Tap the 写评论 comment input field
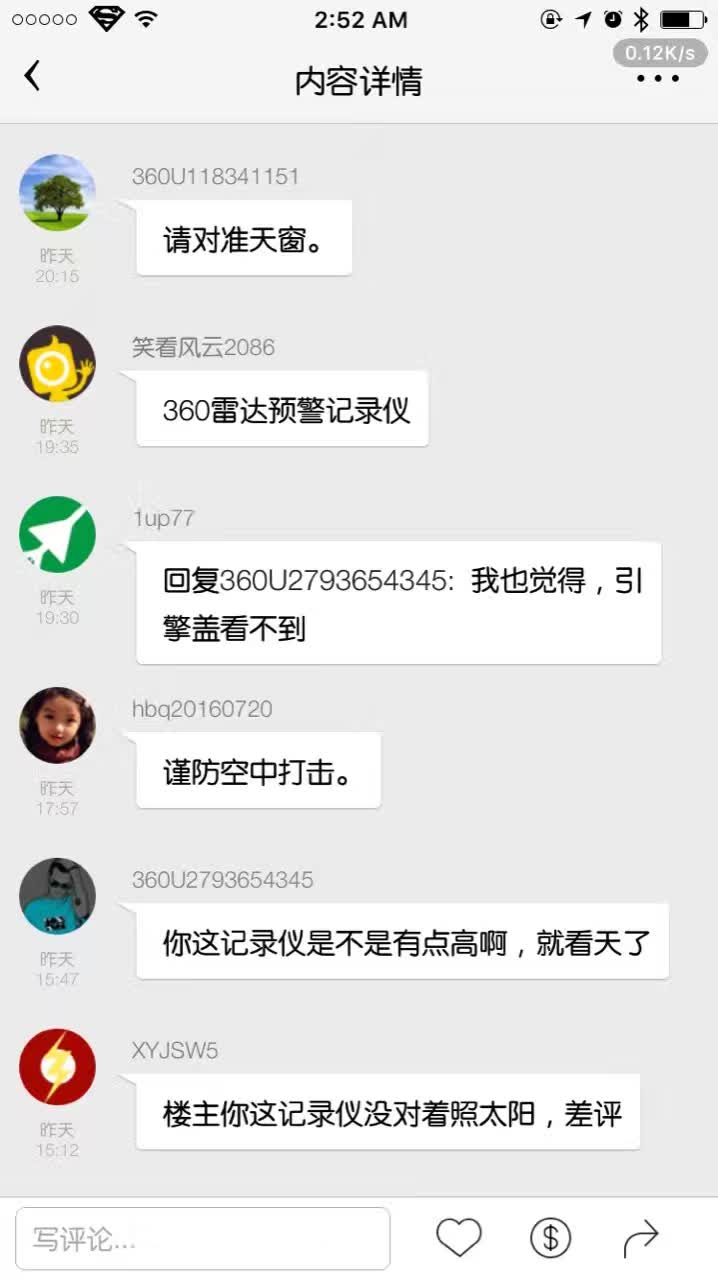 (202, 1239)
